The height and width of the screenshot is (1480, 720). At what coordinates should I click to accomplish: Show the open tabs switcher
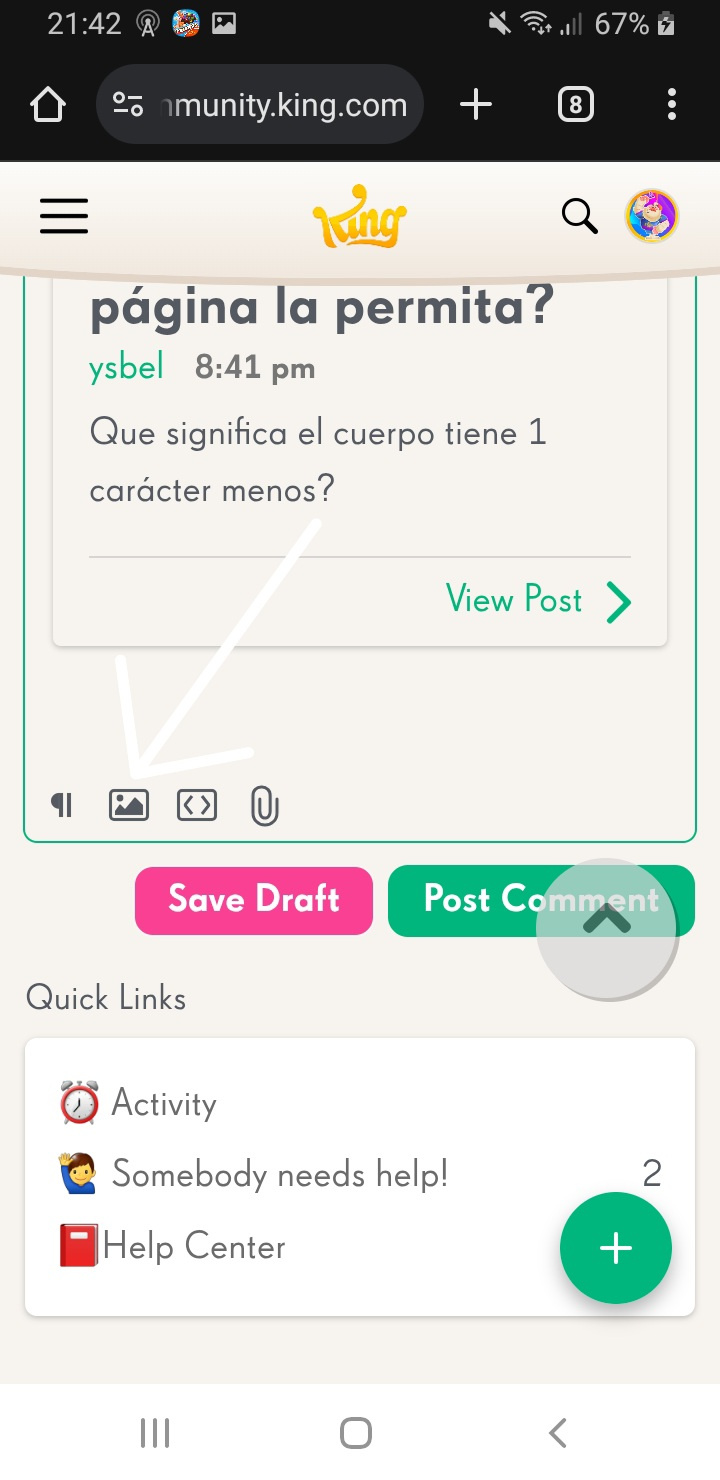(575, 105)
